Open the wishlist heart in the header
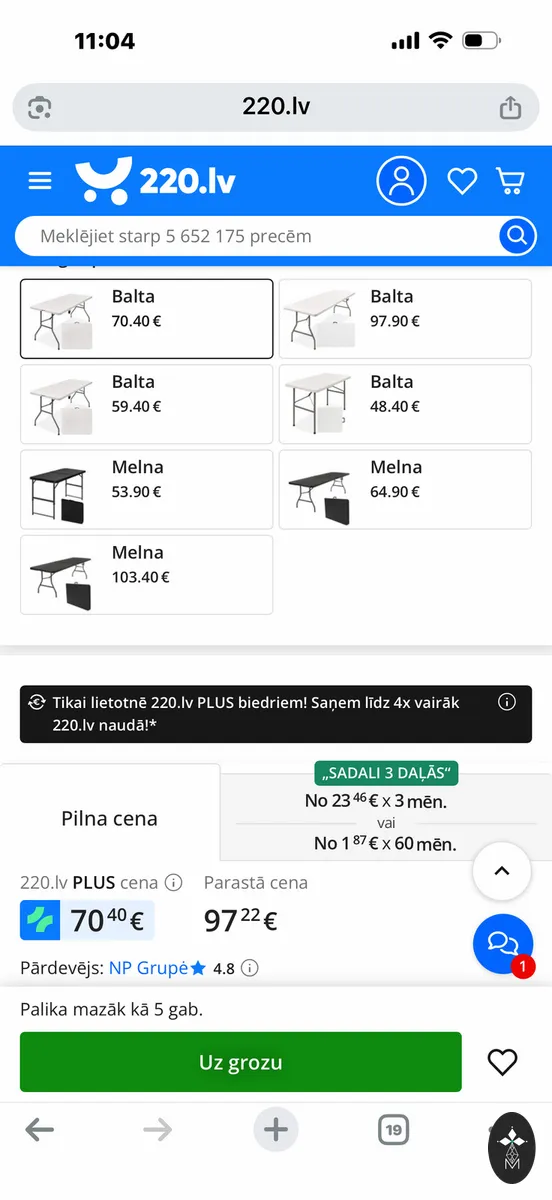 coord(462,181)
